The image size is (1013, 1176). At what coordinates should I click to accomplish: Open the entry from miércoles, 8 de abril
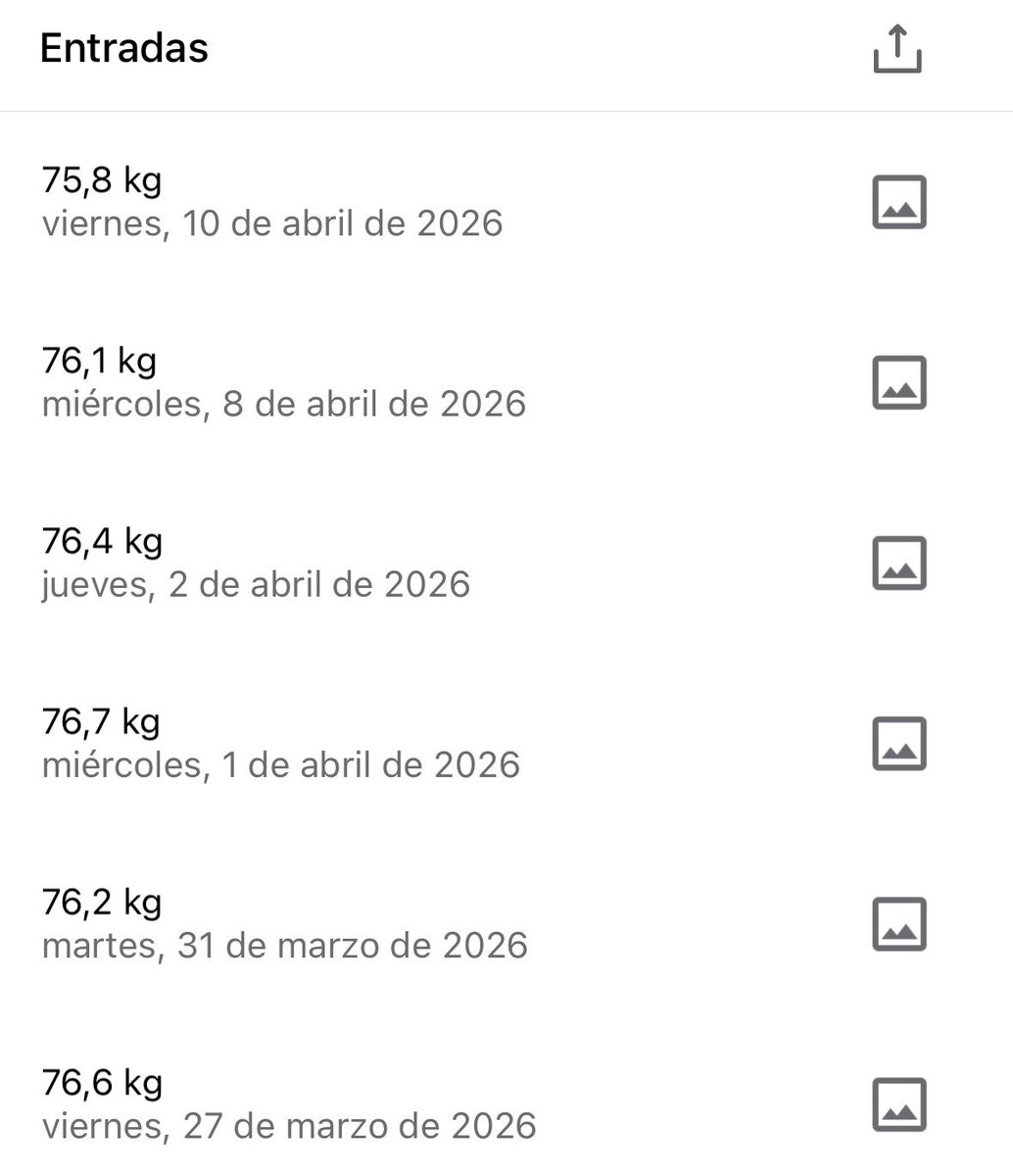284,383
